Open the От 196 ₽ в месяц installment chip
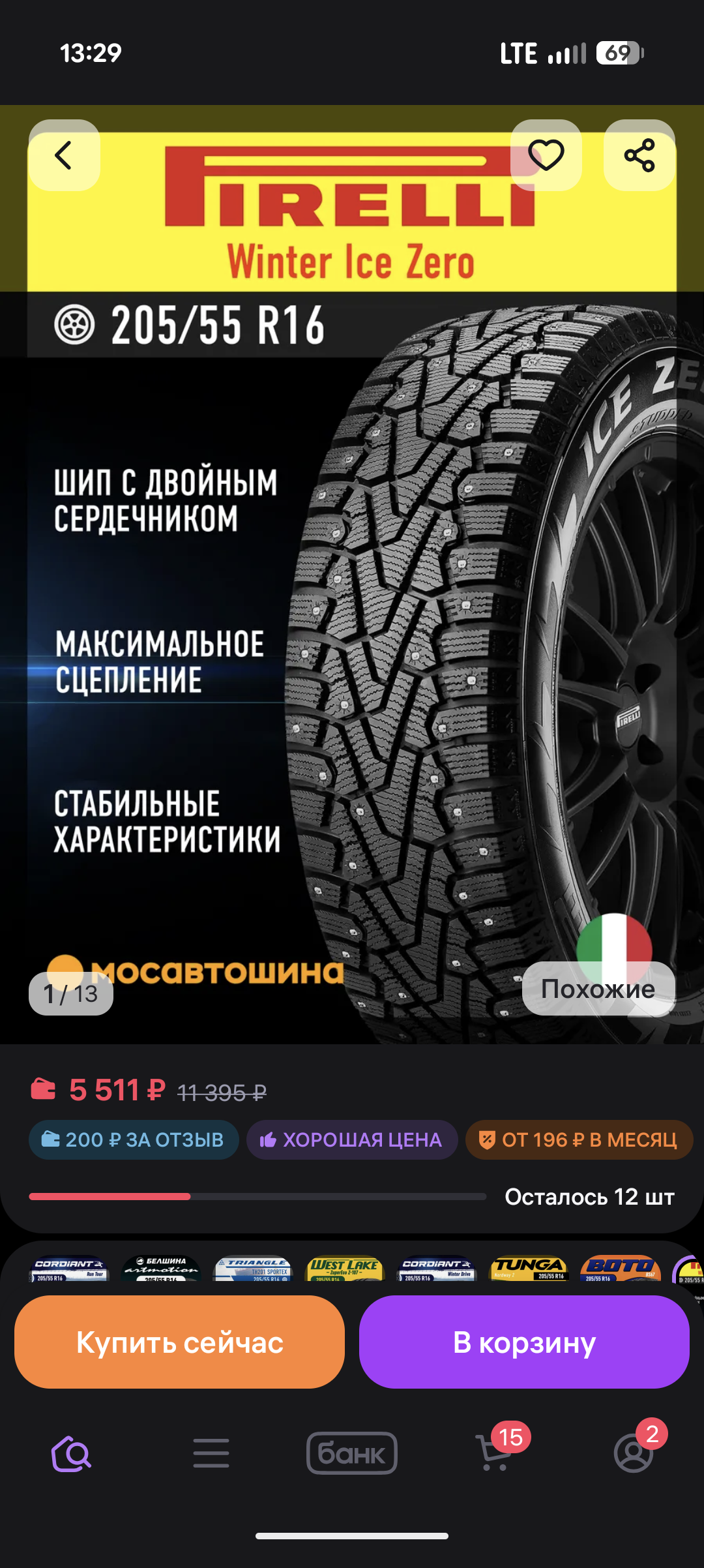The image size is (704, 1568). (x=579, y=1139)
